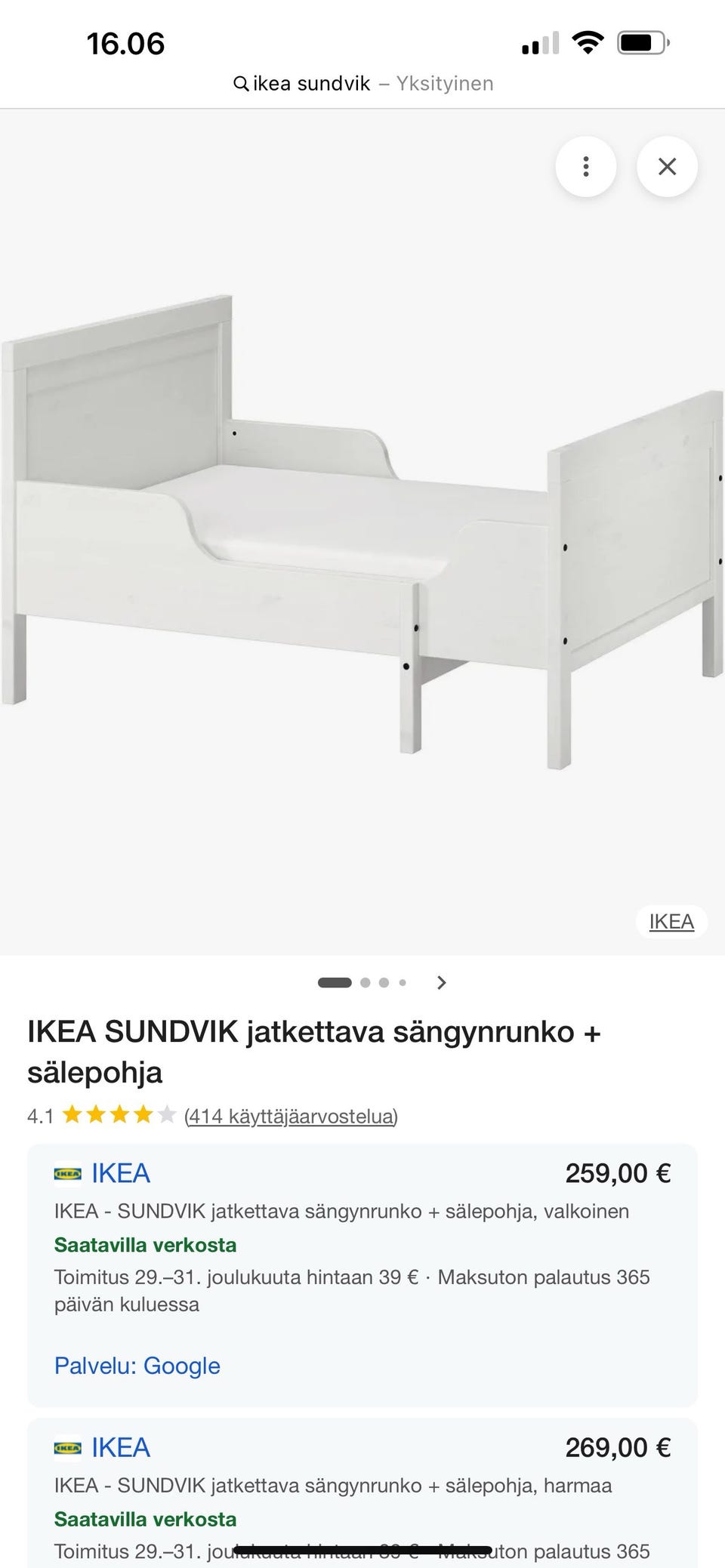
Task: Advance to next image via right chevron
Action: 441,982
